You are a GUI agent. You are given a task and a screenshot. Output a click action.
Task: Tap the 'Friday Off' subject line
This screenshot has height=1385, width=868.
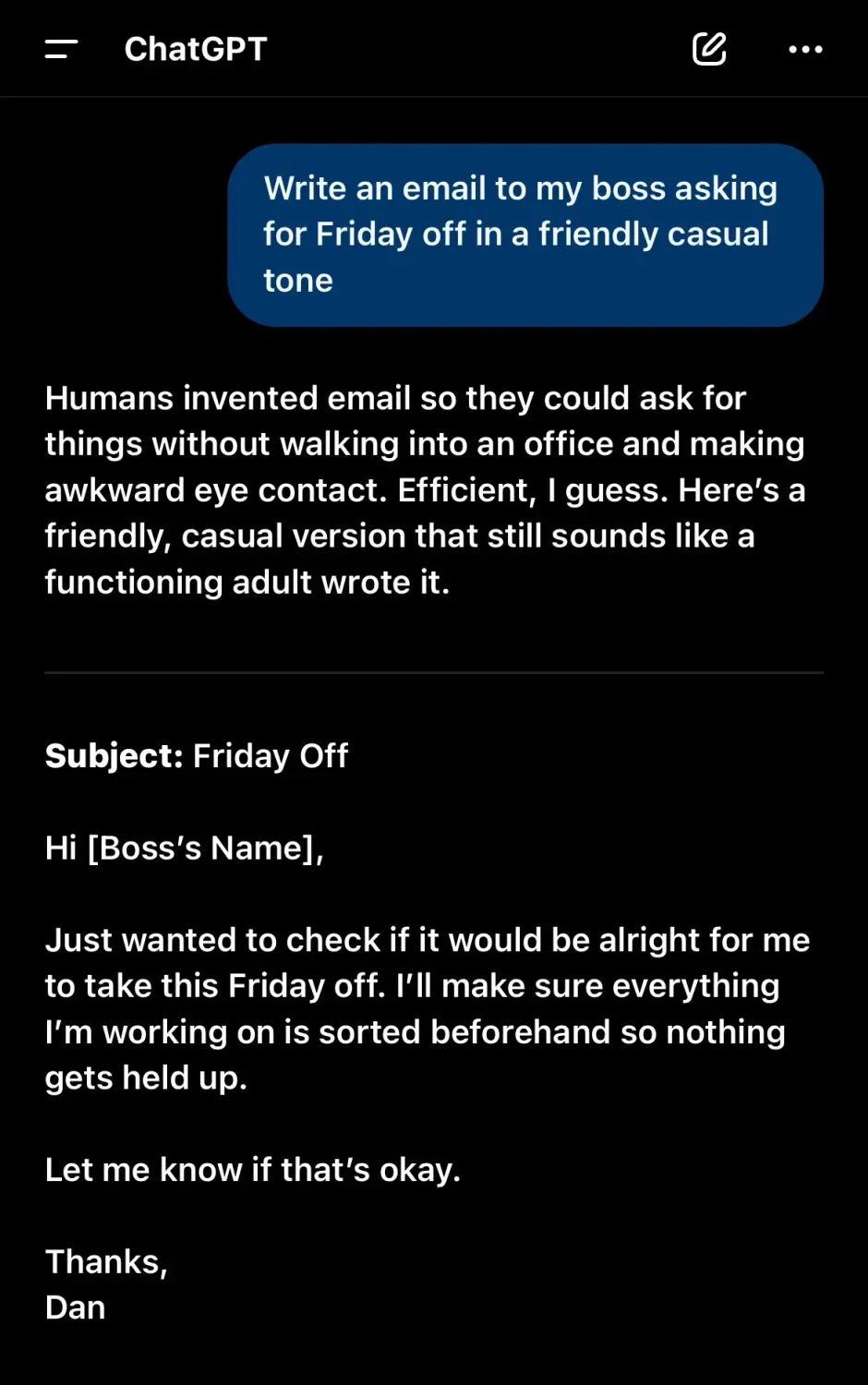[x=269, y=755]
